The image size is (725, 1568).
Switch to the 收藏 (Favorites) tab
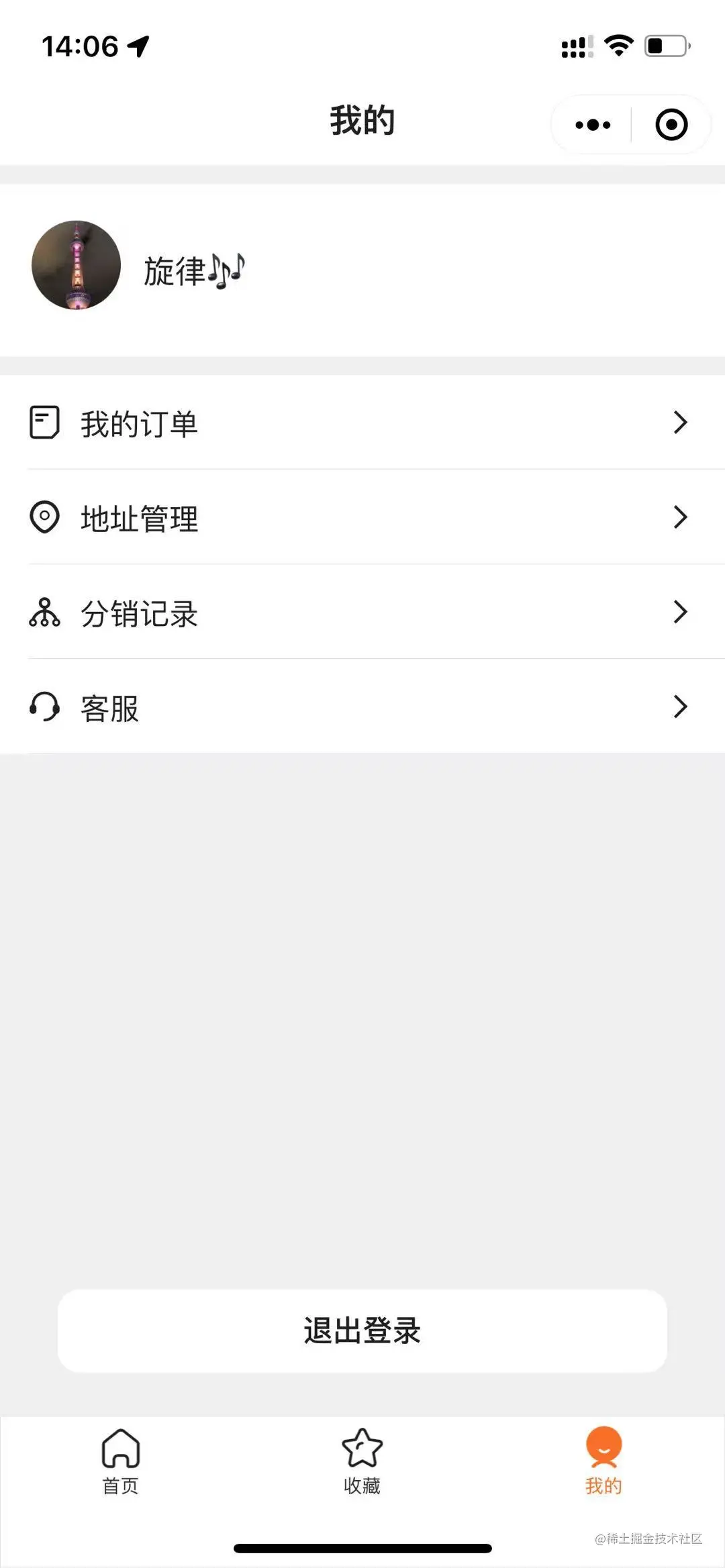(x=362, y=1461)
